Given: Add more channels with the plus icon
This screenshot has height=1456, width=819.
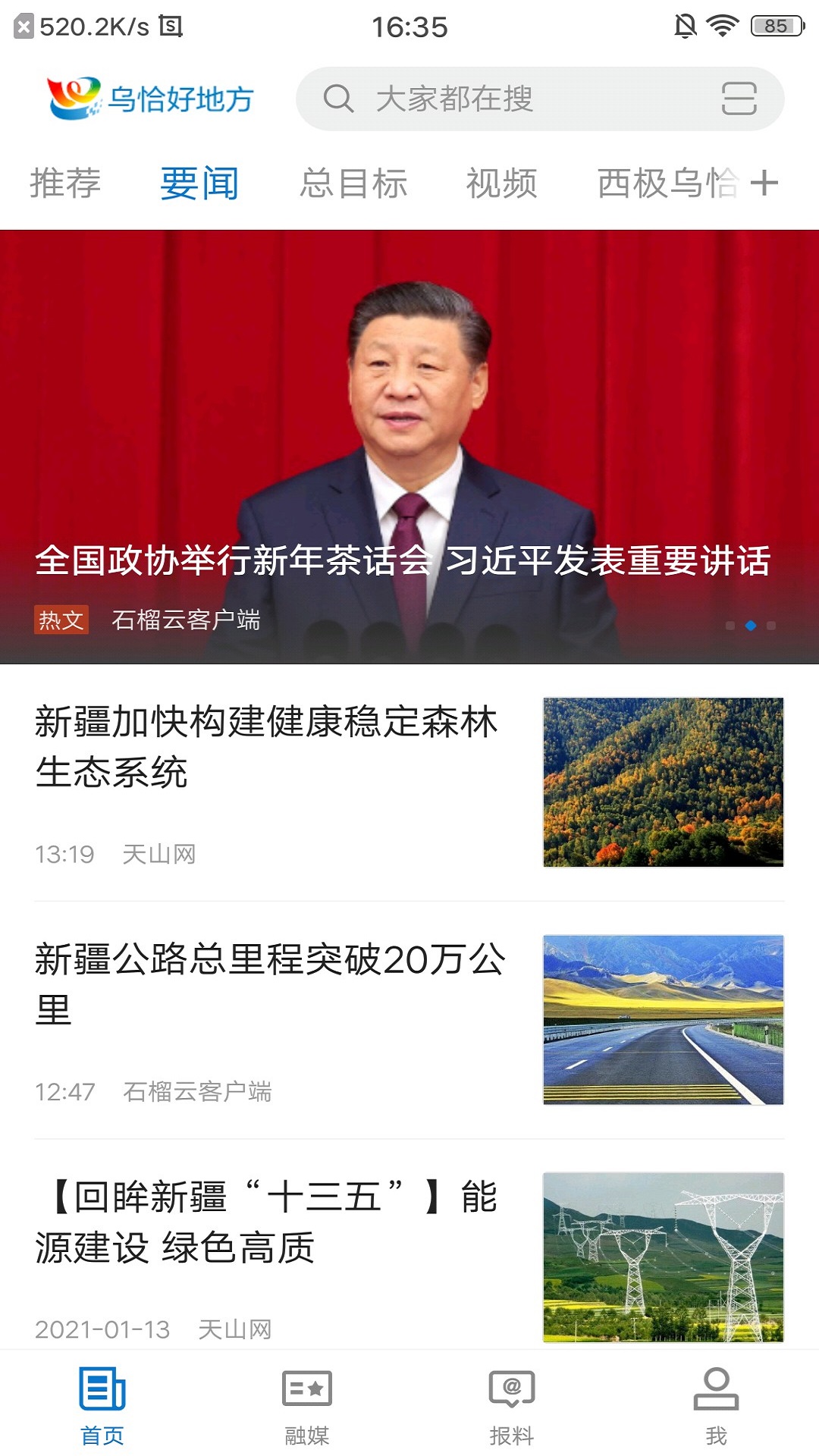Looking at the screenshot, I should coord(764,184).
